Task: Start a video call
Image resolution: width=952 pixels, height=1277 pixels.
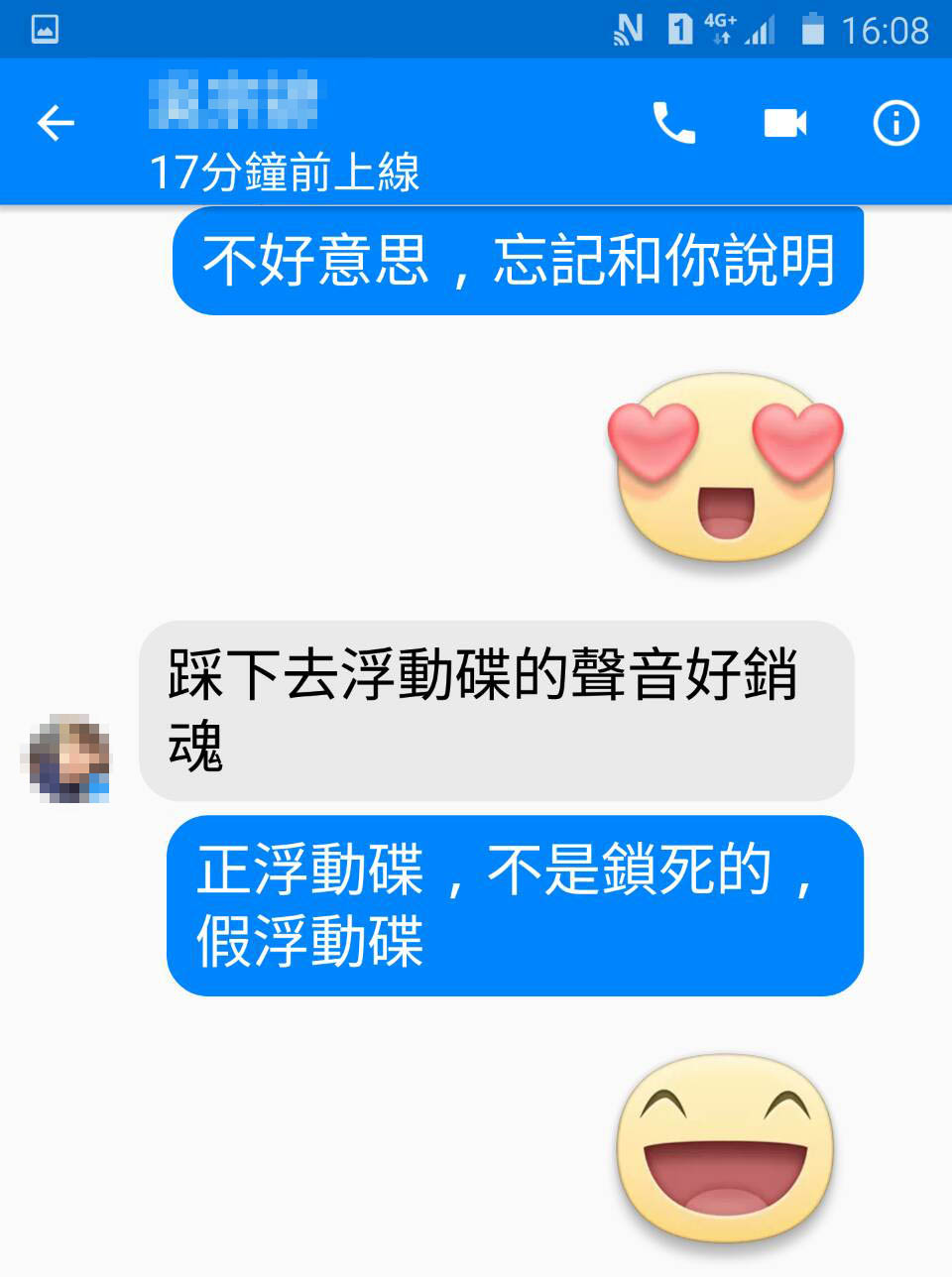Action: (x=785, y=124)
